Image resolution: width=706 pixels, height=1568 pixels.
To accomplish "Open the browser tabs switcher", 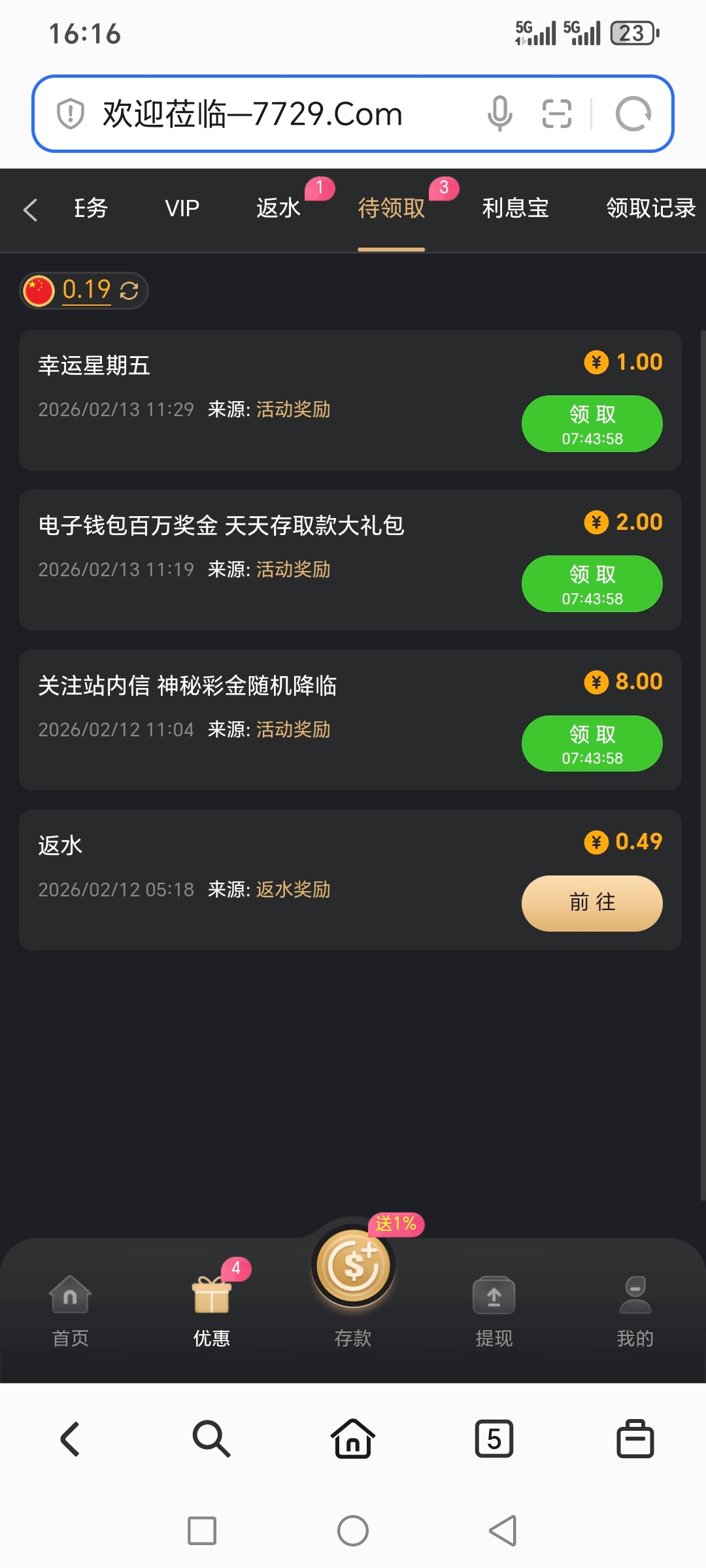I will pos(494,1439).
